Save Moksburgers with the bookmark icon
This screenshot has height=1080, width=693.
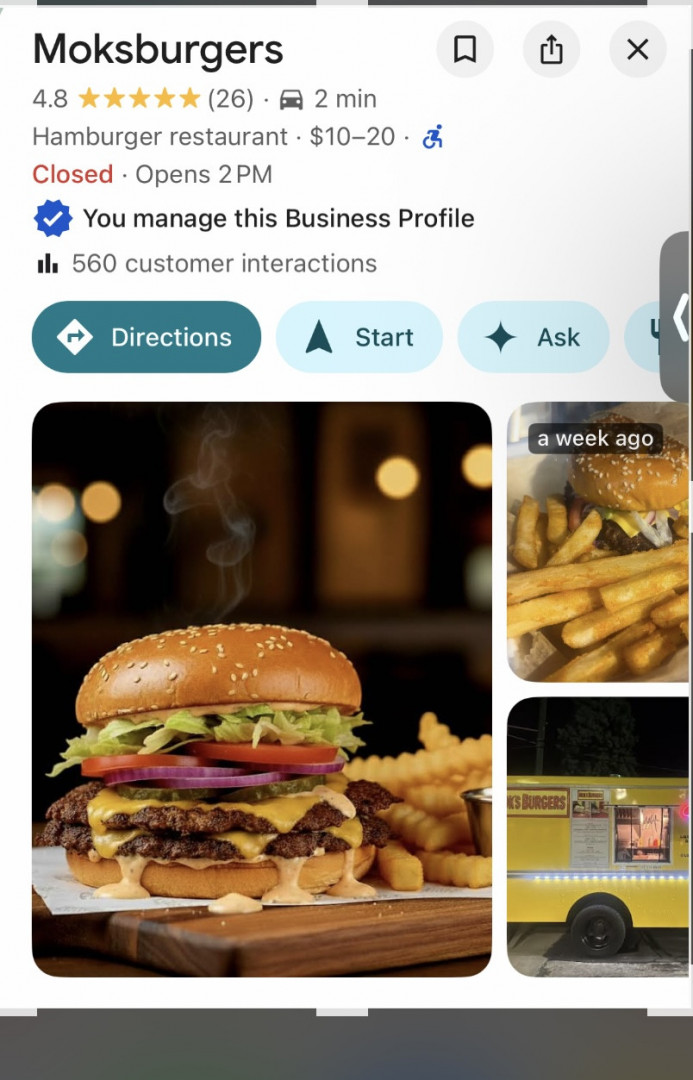(465, 49)
